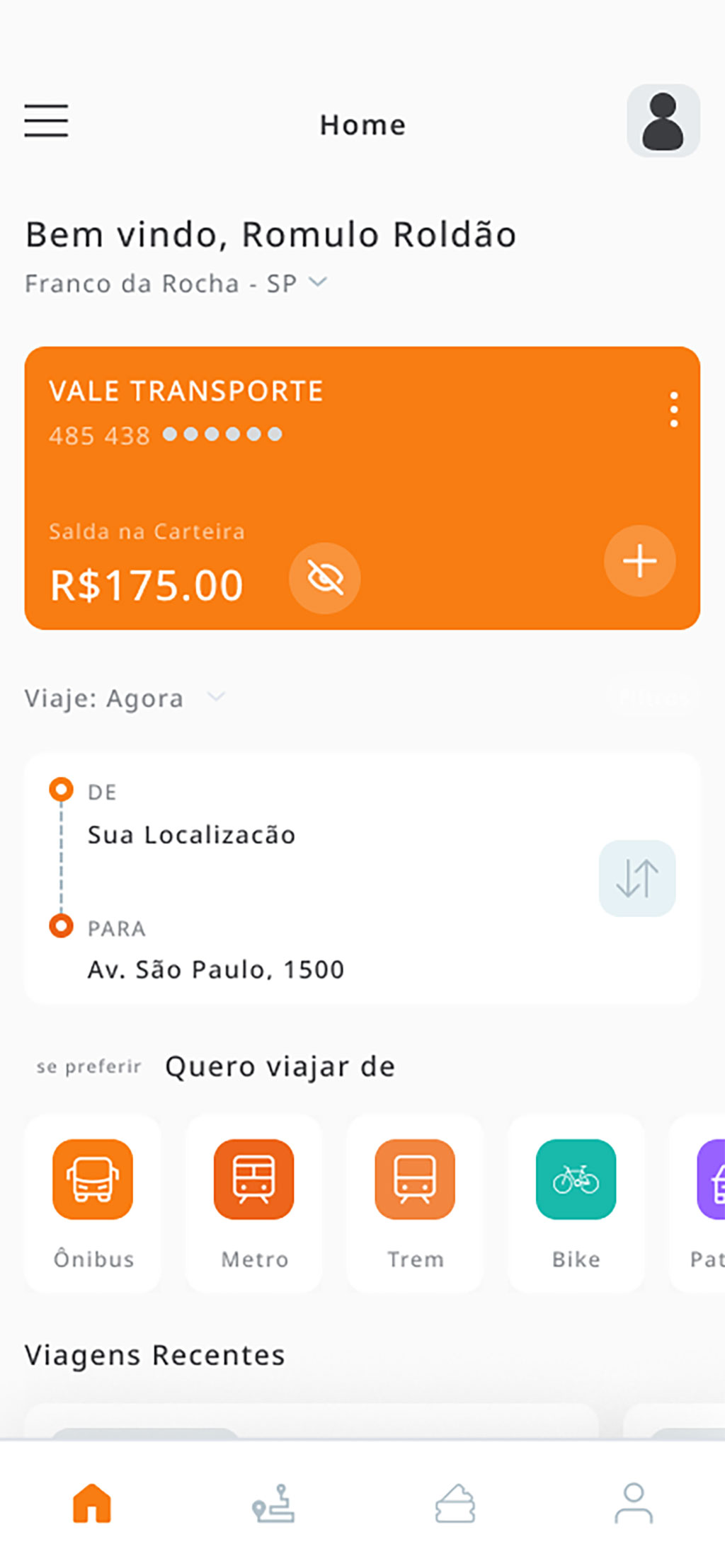Hide the wallet balance with the eye icon
This screenshot has width=725, height=1568.
point(325,578)
